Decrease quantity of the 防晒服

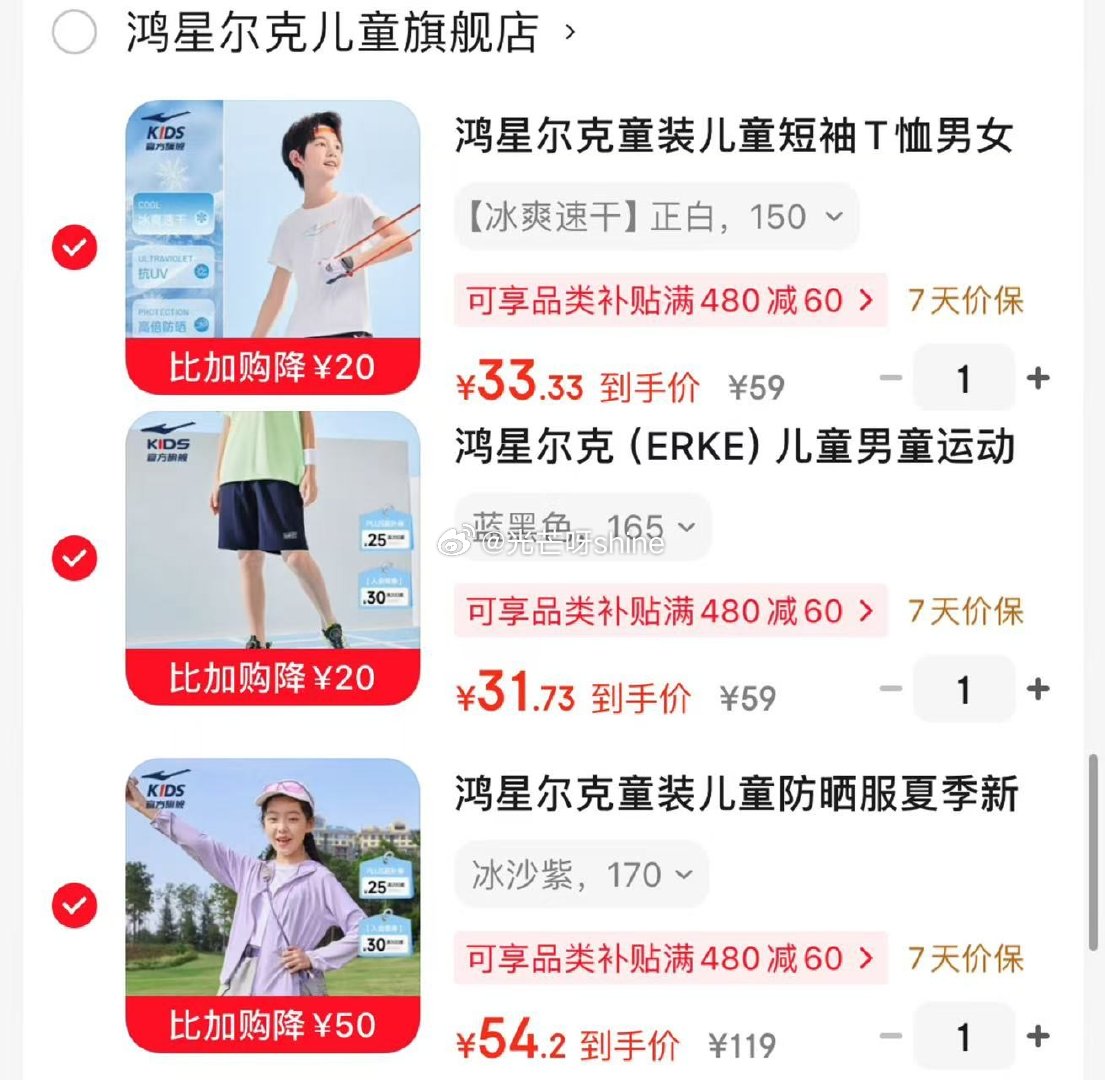891,1037
